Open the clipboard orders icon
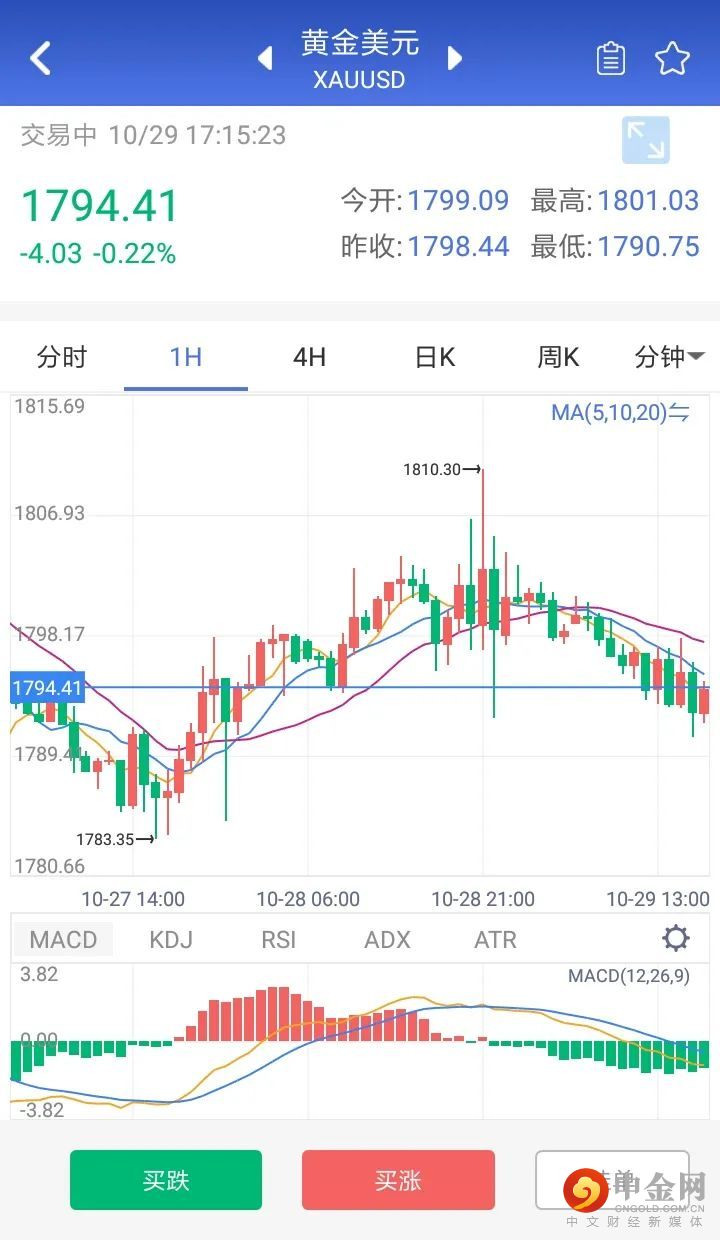 click(611, 59)
